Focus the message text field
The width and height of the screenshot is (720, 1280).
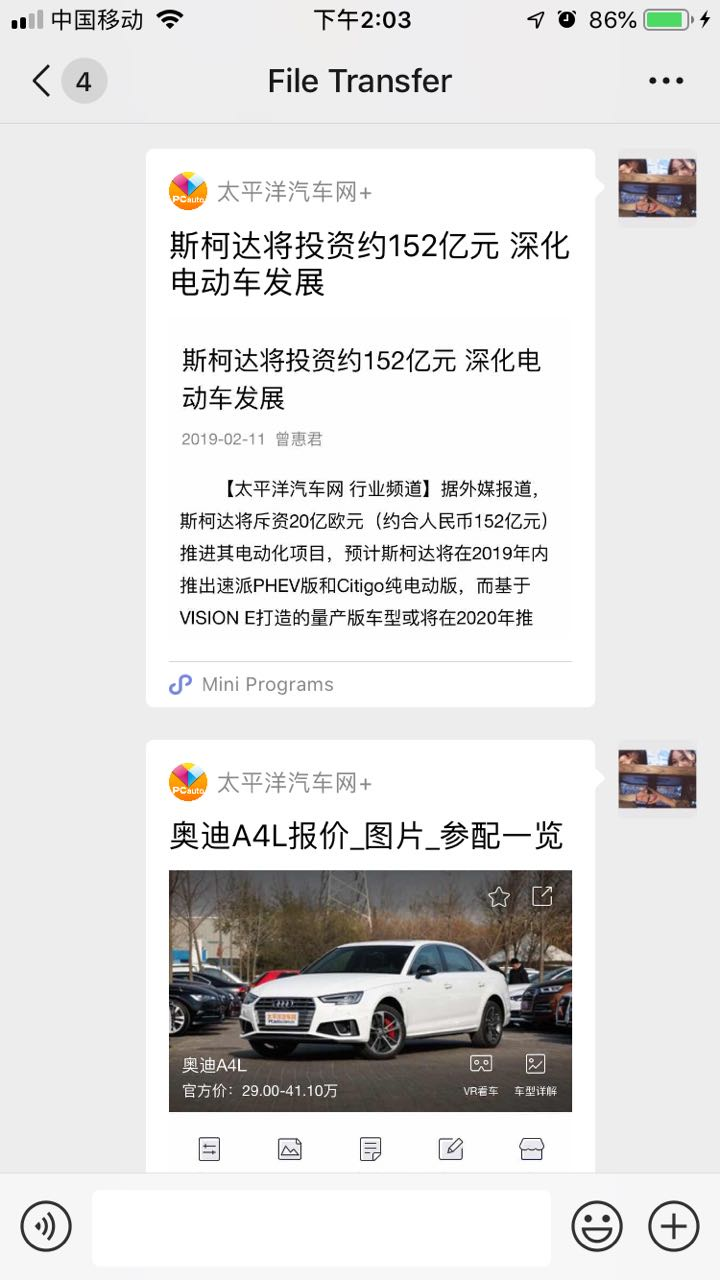coord(321,1227)
